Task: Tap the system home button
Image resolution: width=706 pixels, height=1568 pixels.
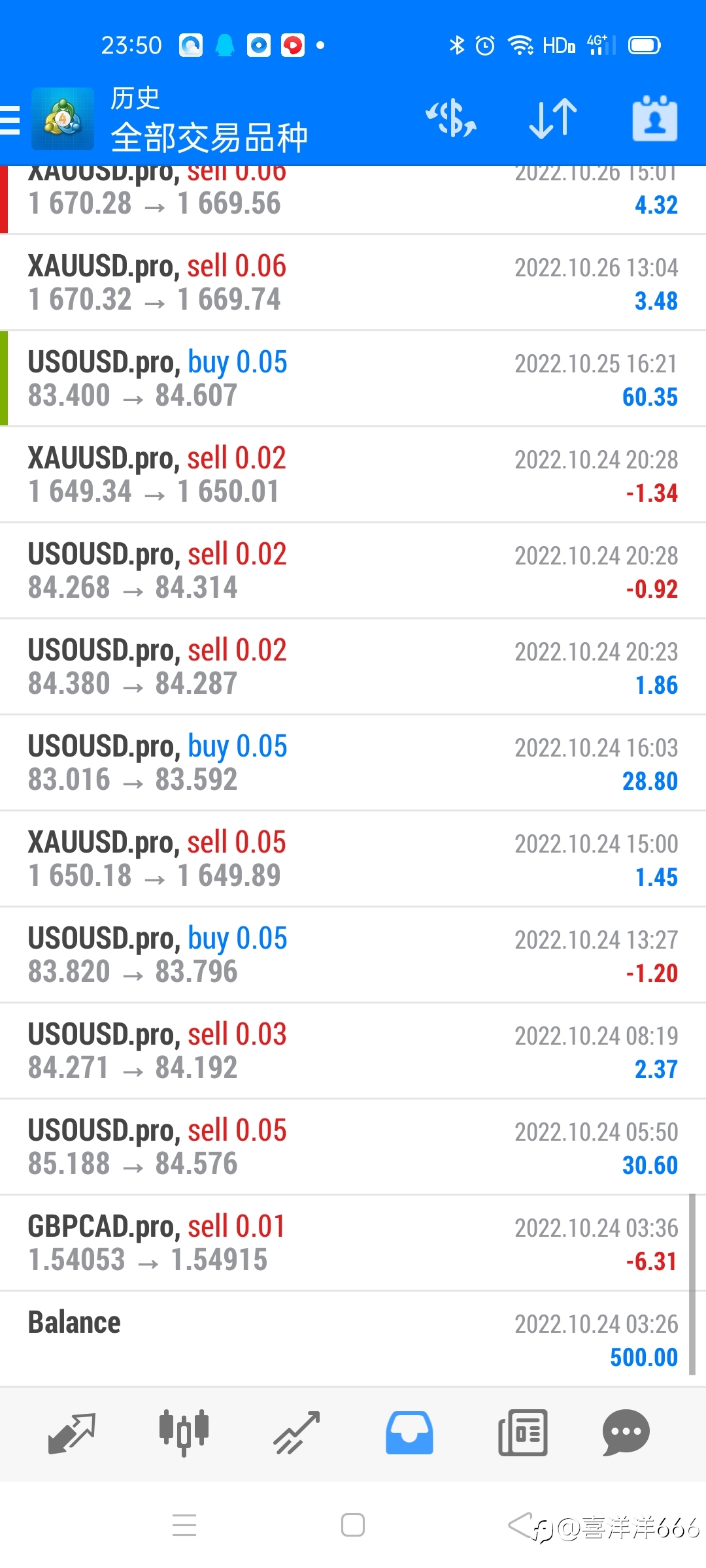Action: point(353,1526)
